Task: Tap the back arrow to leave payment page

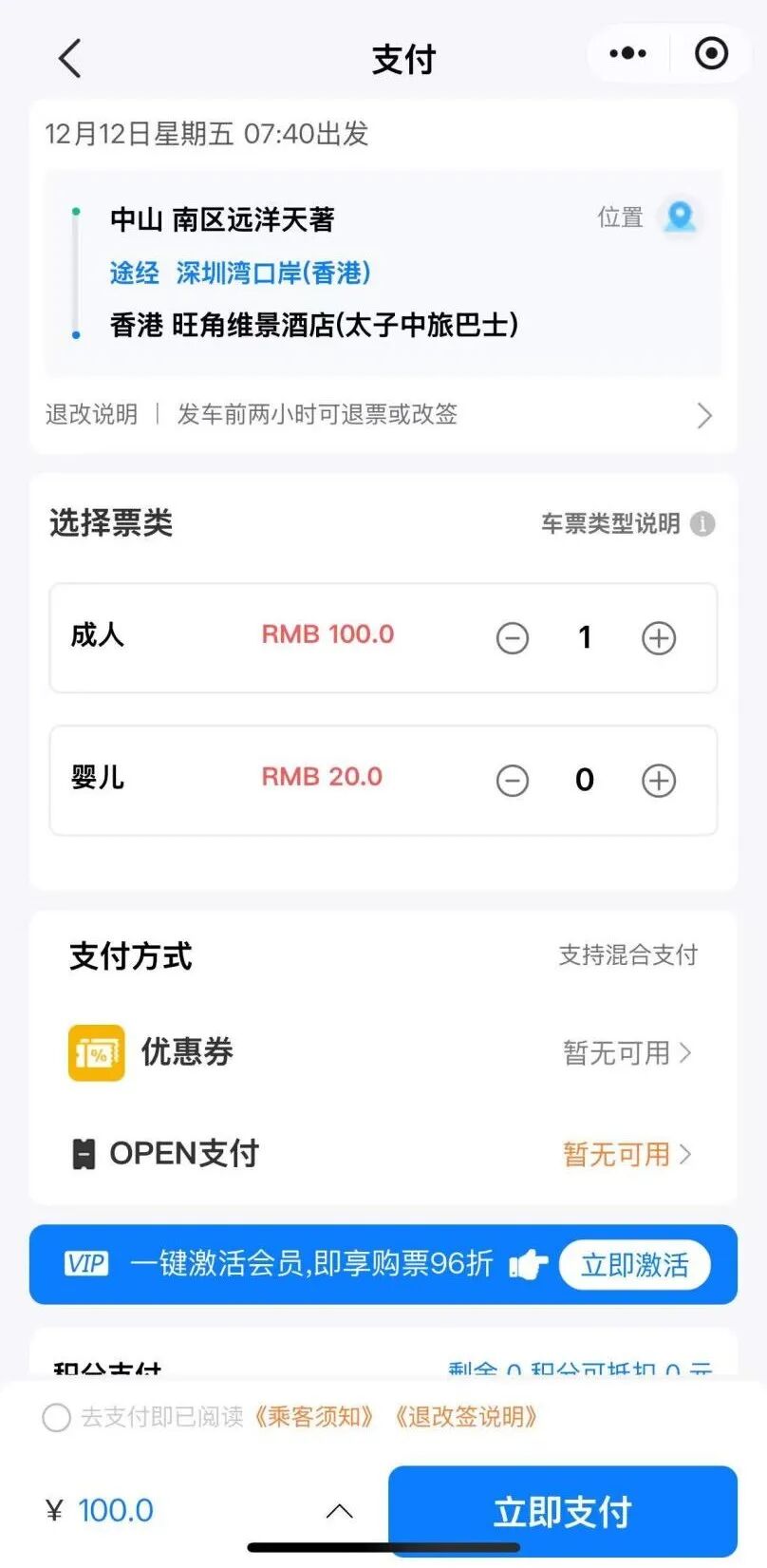Action: click(x=67, y=57)
